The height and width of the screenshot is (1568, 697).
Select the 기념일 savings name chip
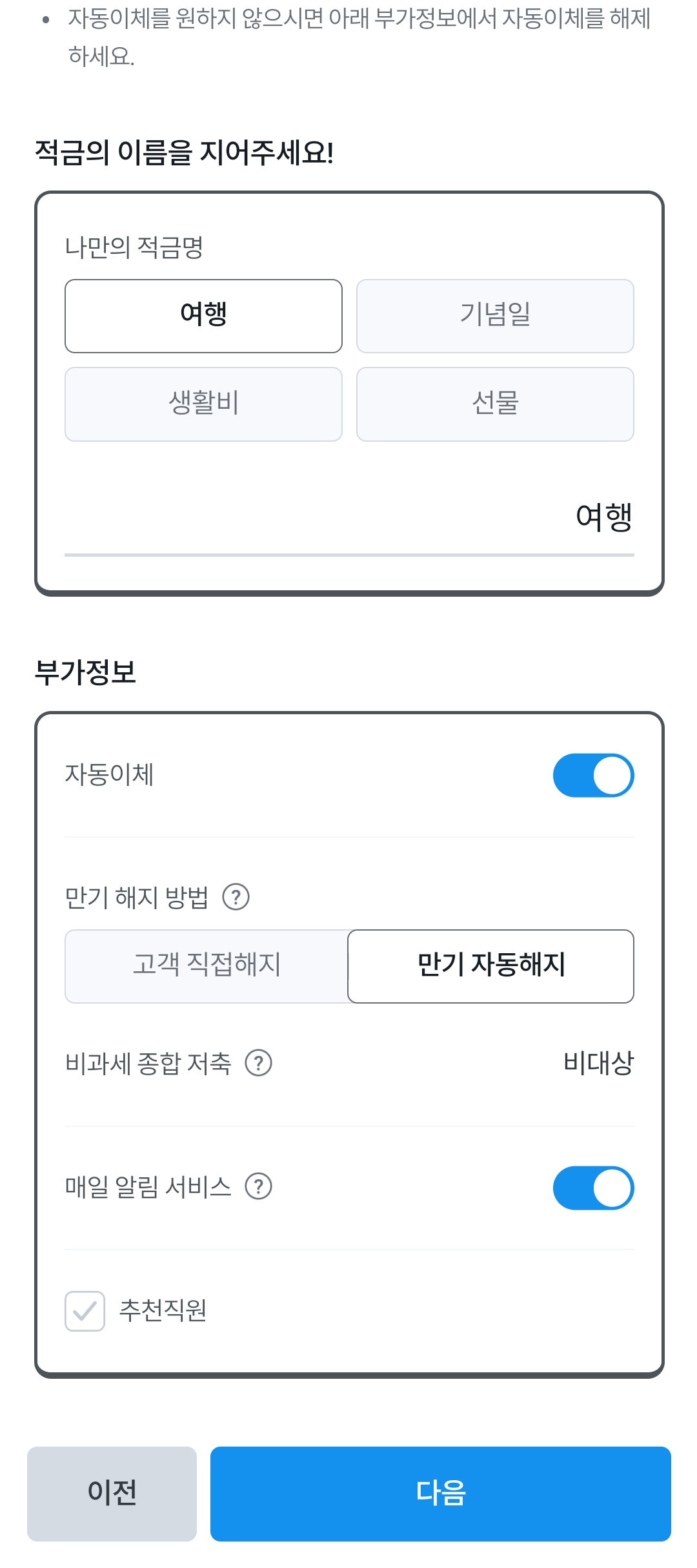point(495,316)
